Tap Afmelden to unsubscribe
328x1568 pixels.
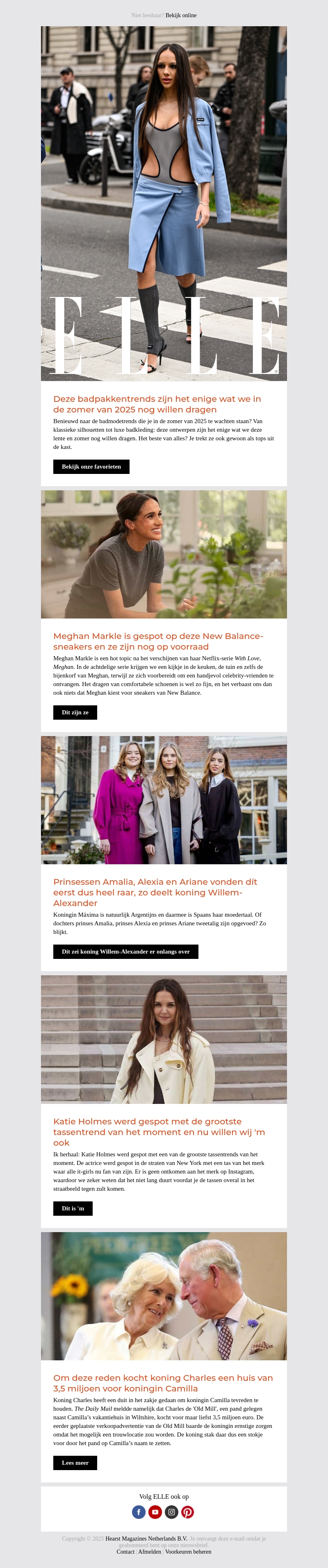click(x=149, y=1552)
